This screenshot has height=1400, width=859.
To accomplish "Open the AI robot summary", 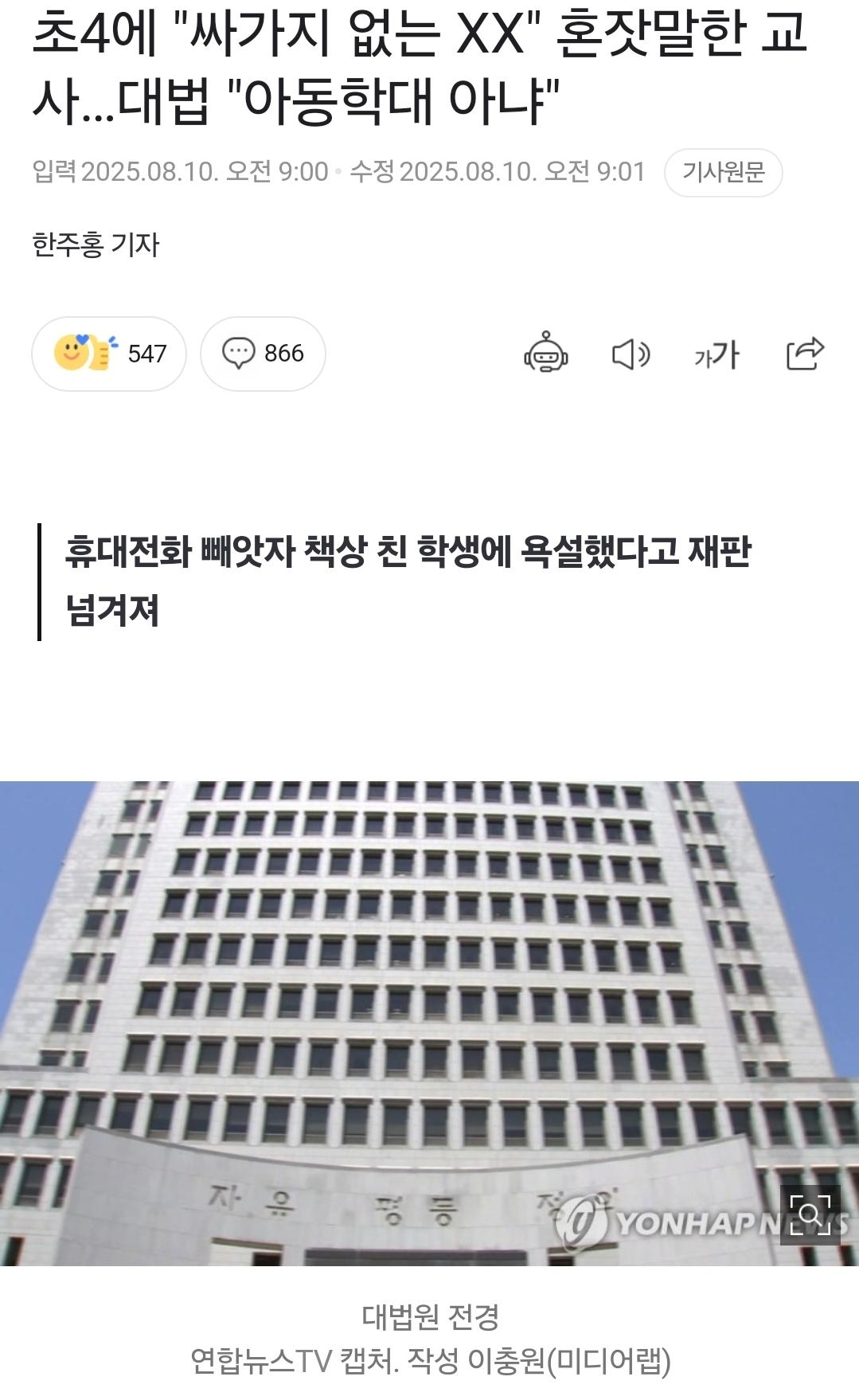I will coord(545,354).
